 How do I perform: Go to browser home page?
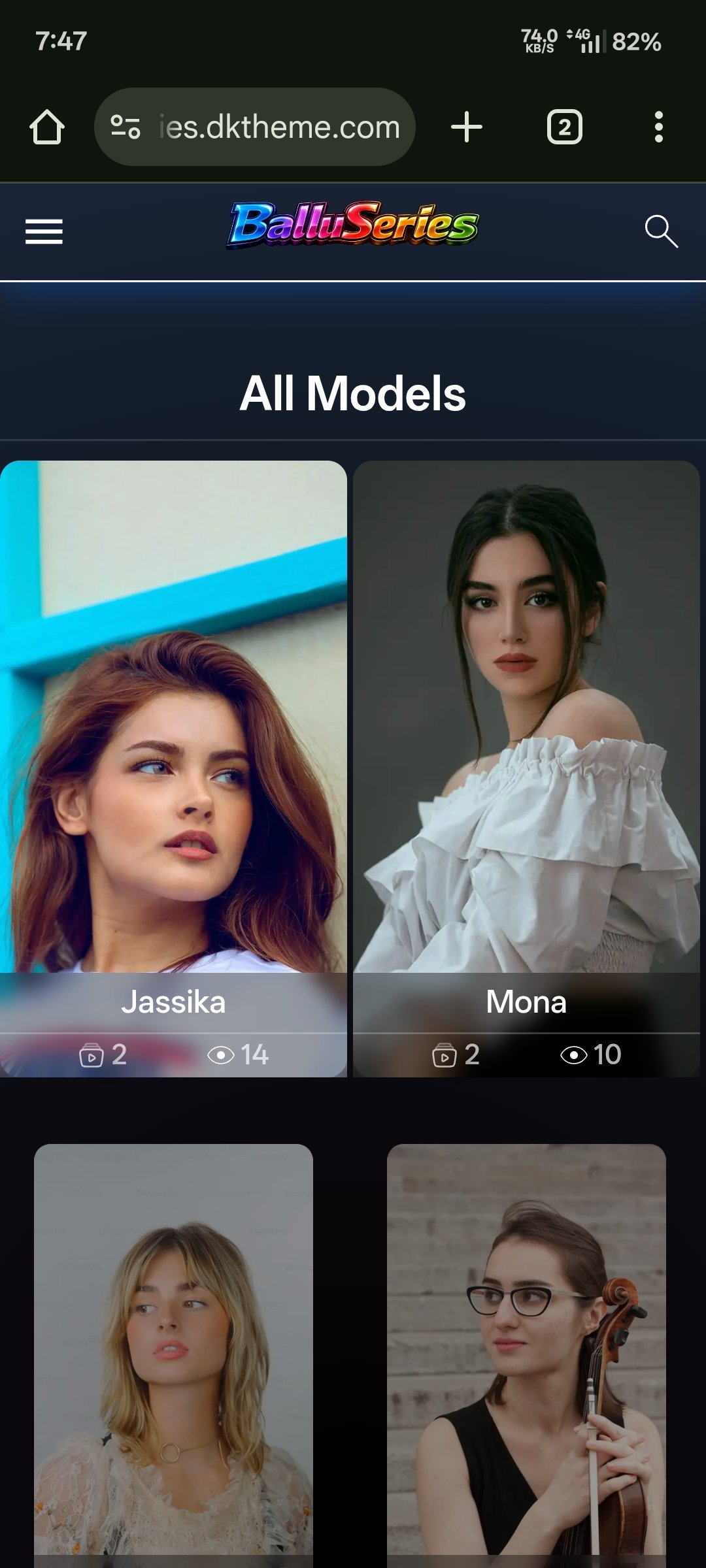click(47, 127)
